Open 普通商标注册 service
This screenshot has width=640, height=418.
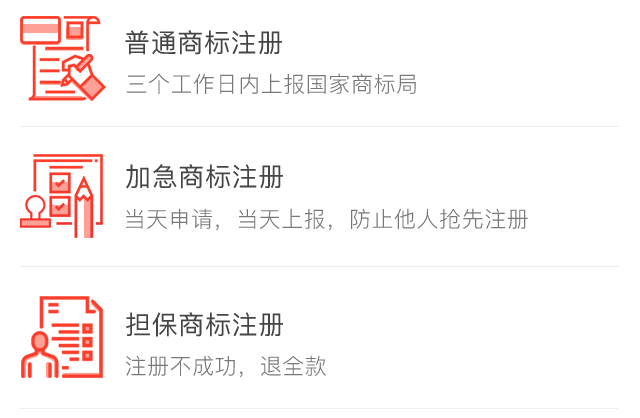pyautogui.click(x=204, y=44)
